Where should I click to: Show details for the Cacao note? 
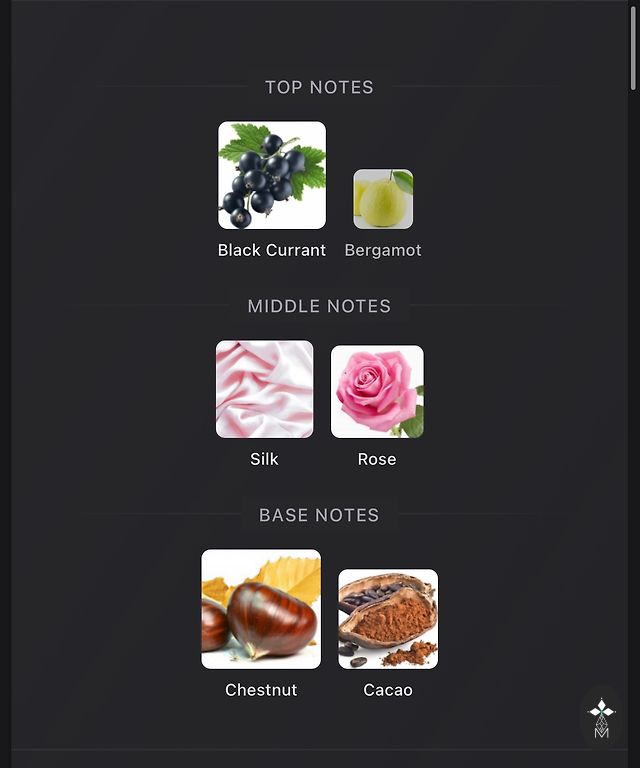pyautogui.click(x=388, y=619)
